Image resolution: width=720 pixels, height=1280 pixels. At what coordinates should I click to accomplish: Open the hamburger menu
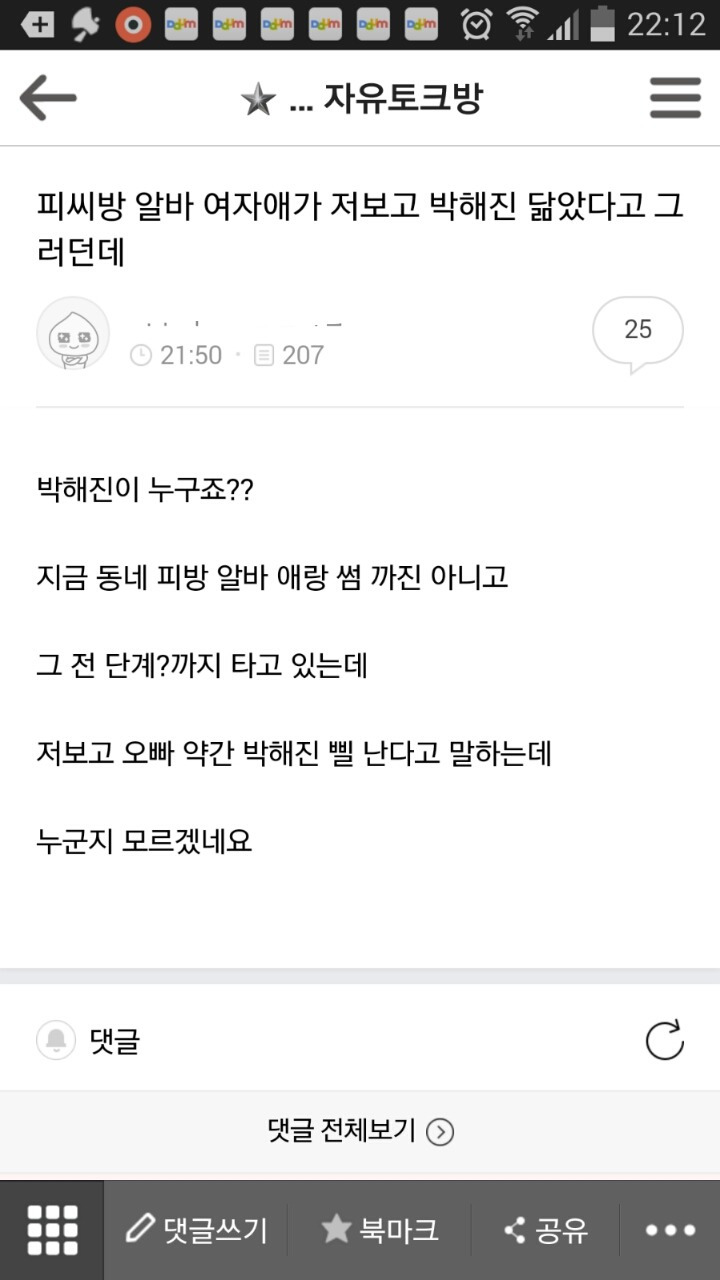coord(675,98)
